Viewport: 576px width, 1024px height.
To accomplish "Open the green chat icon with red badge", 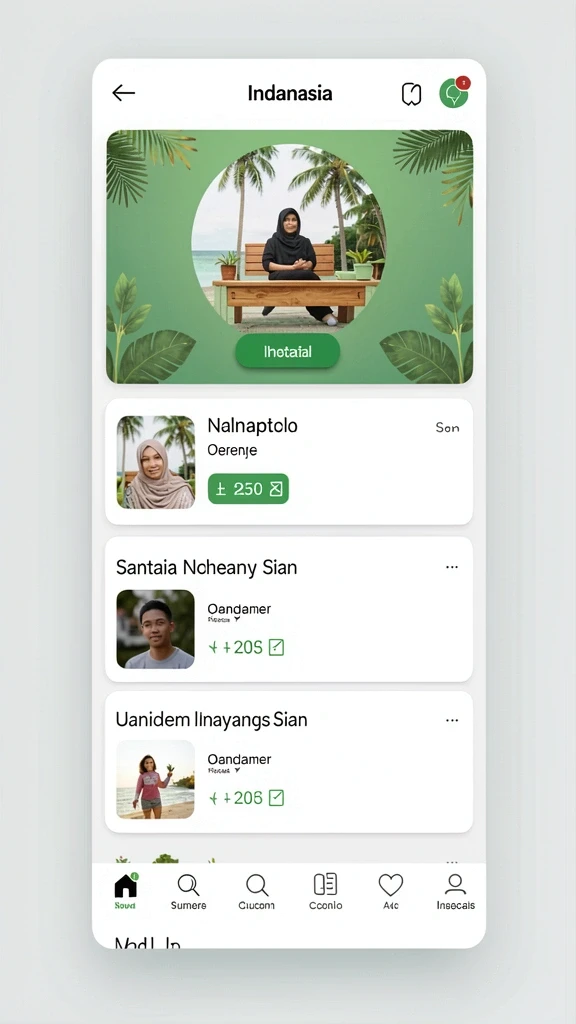I will tap(455, 92).
